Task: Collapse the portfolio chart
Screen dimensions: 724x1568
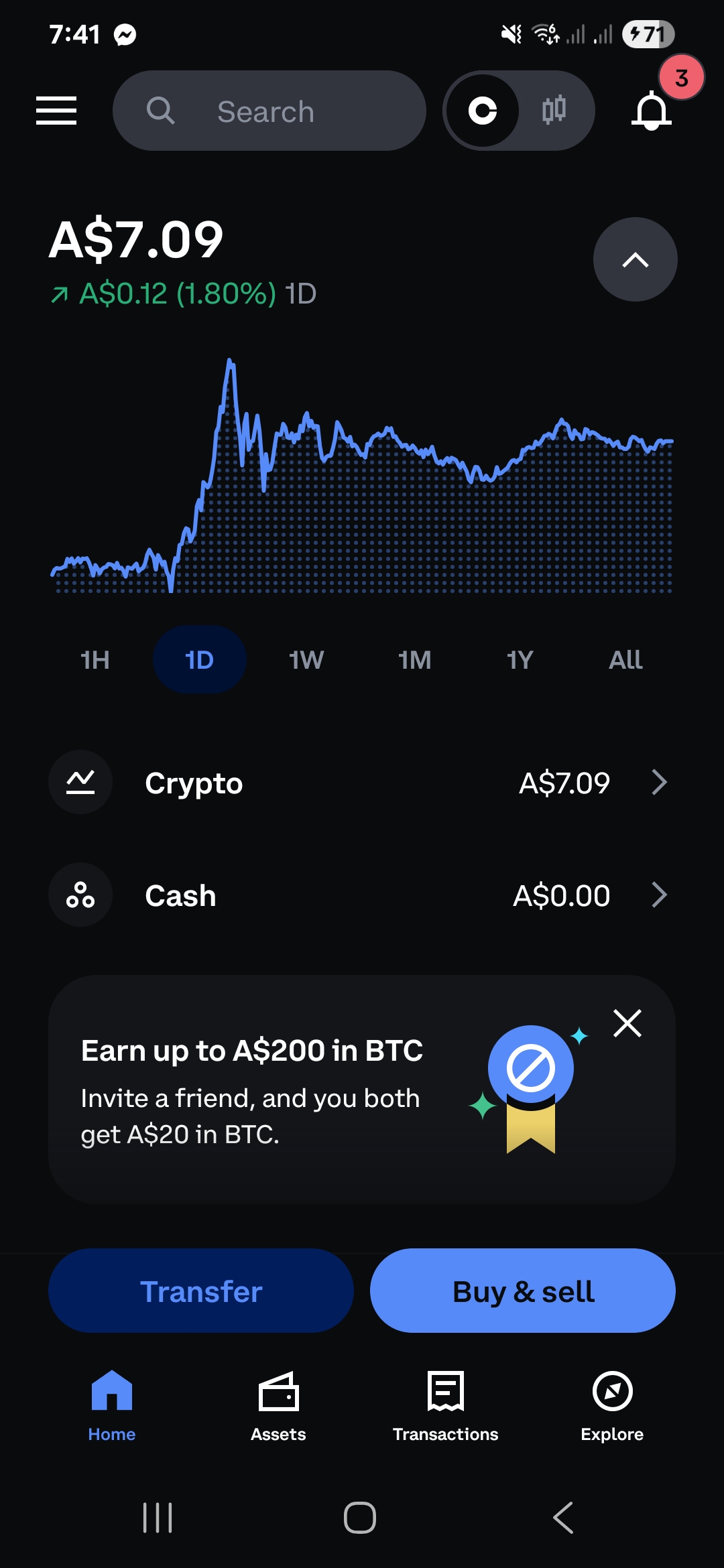Action: click(635, 259)
